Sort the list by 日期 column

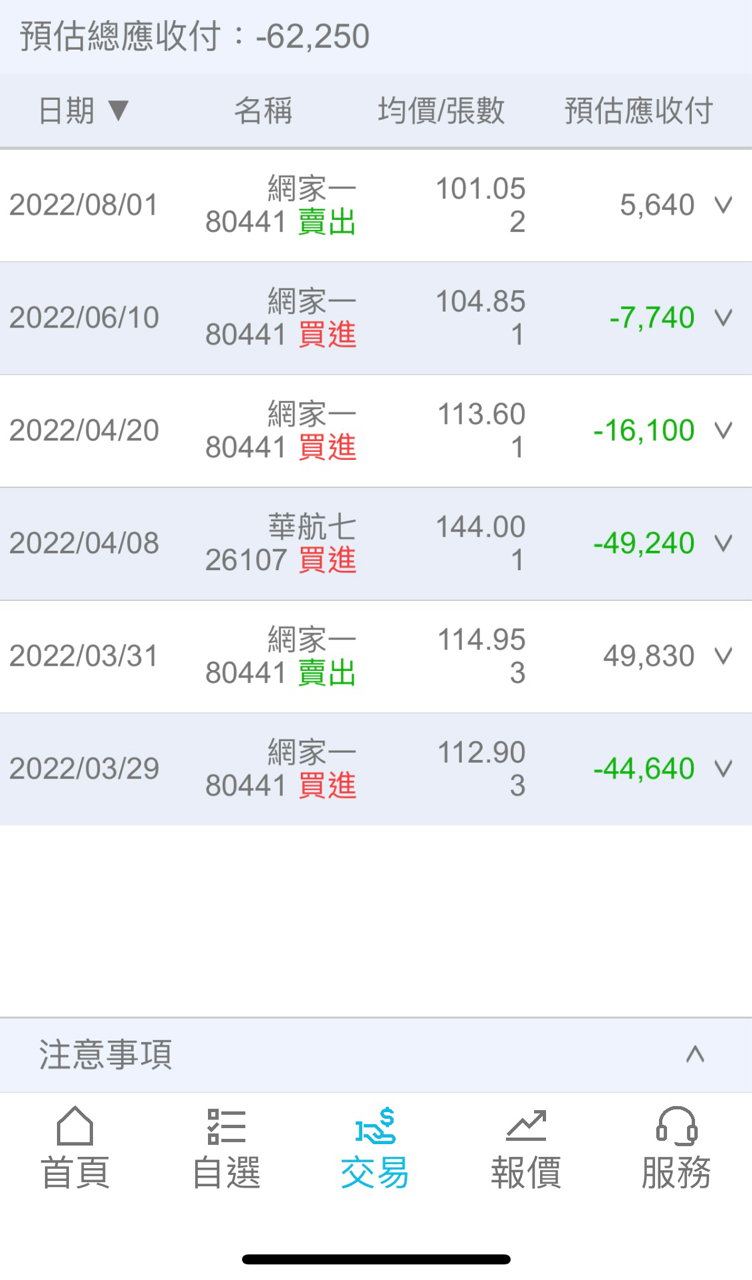pos(84,111)
